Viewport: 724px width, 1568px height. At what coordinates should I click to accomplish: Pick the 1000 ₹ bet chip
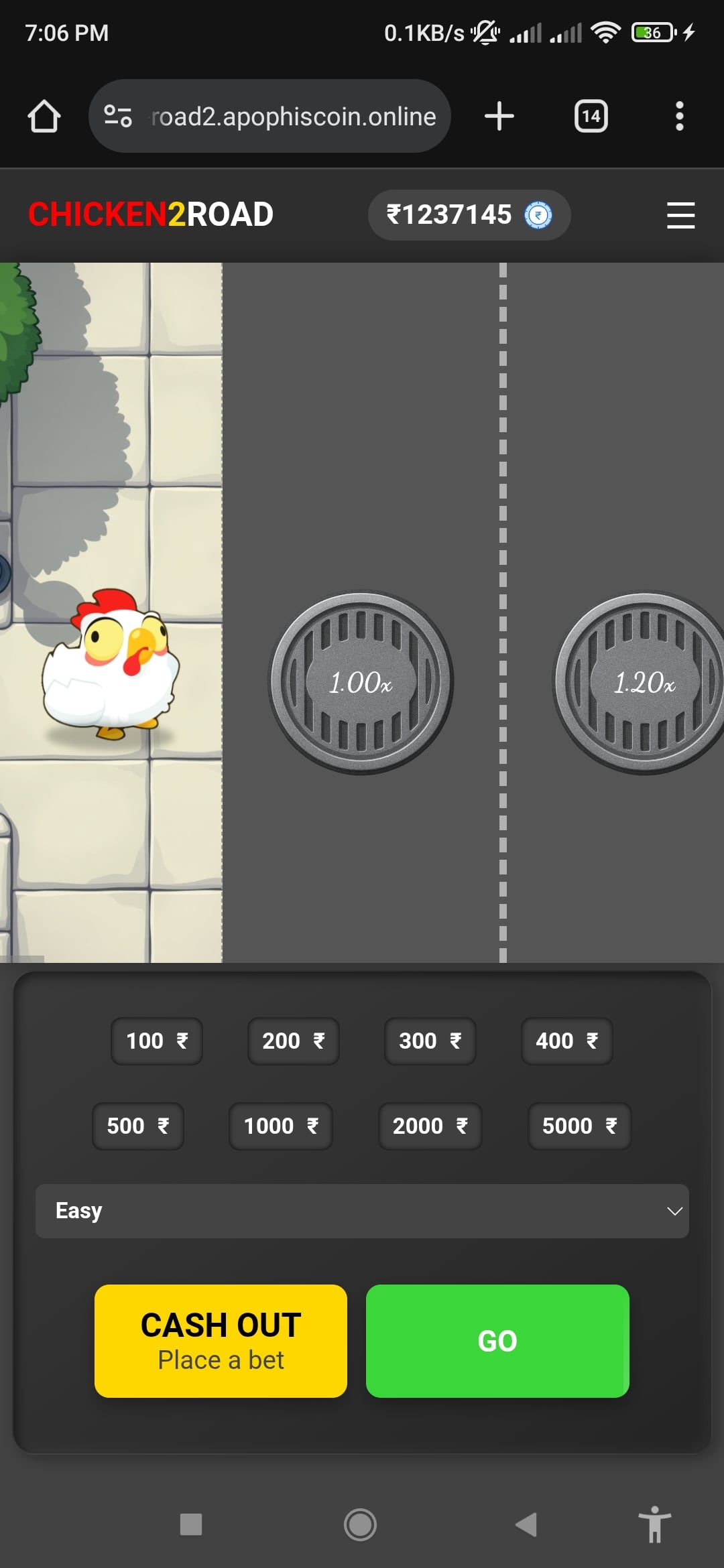point(281,1126)
